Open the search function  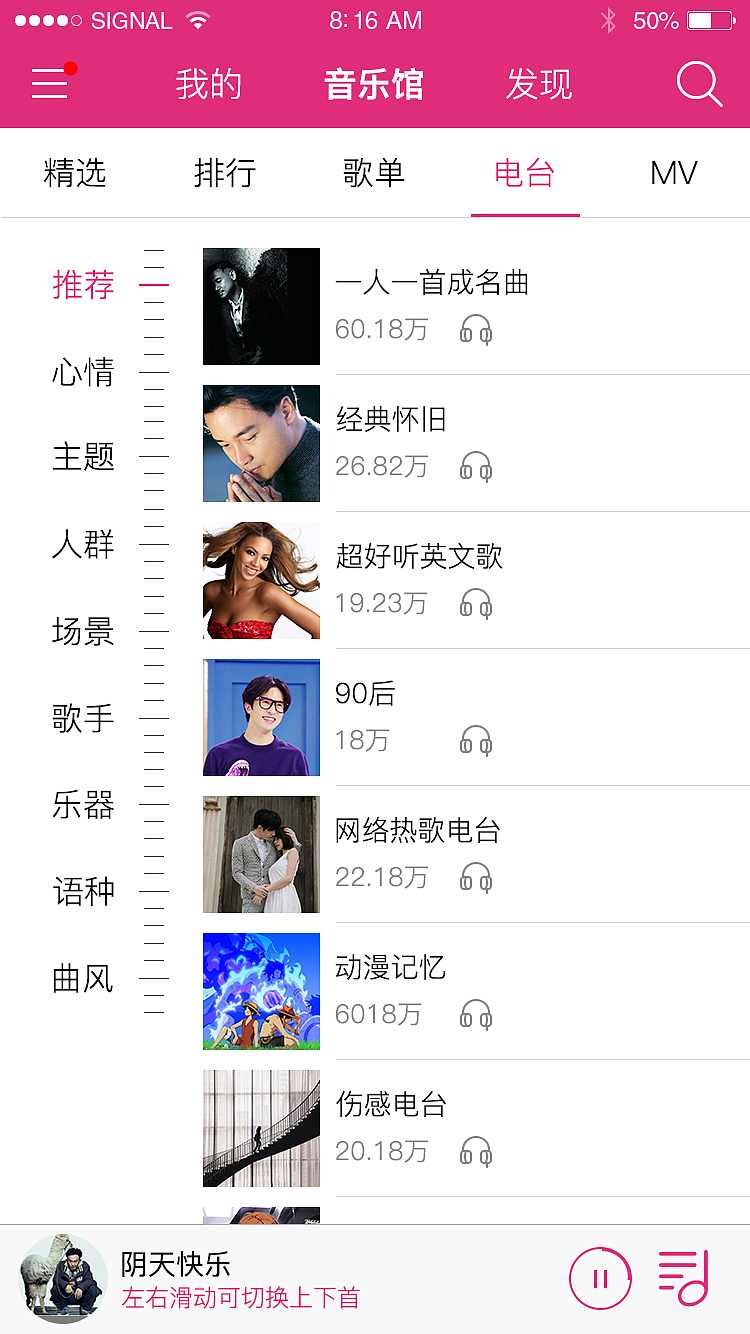[700, 84]
